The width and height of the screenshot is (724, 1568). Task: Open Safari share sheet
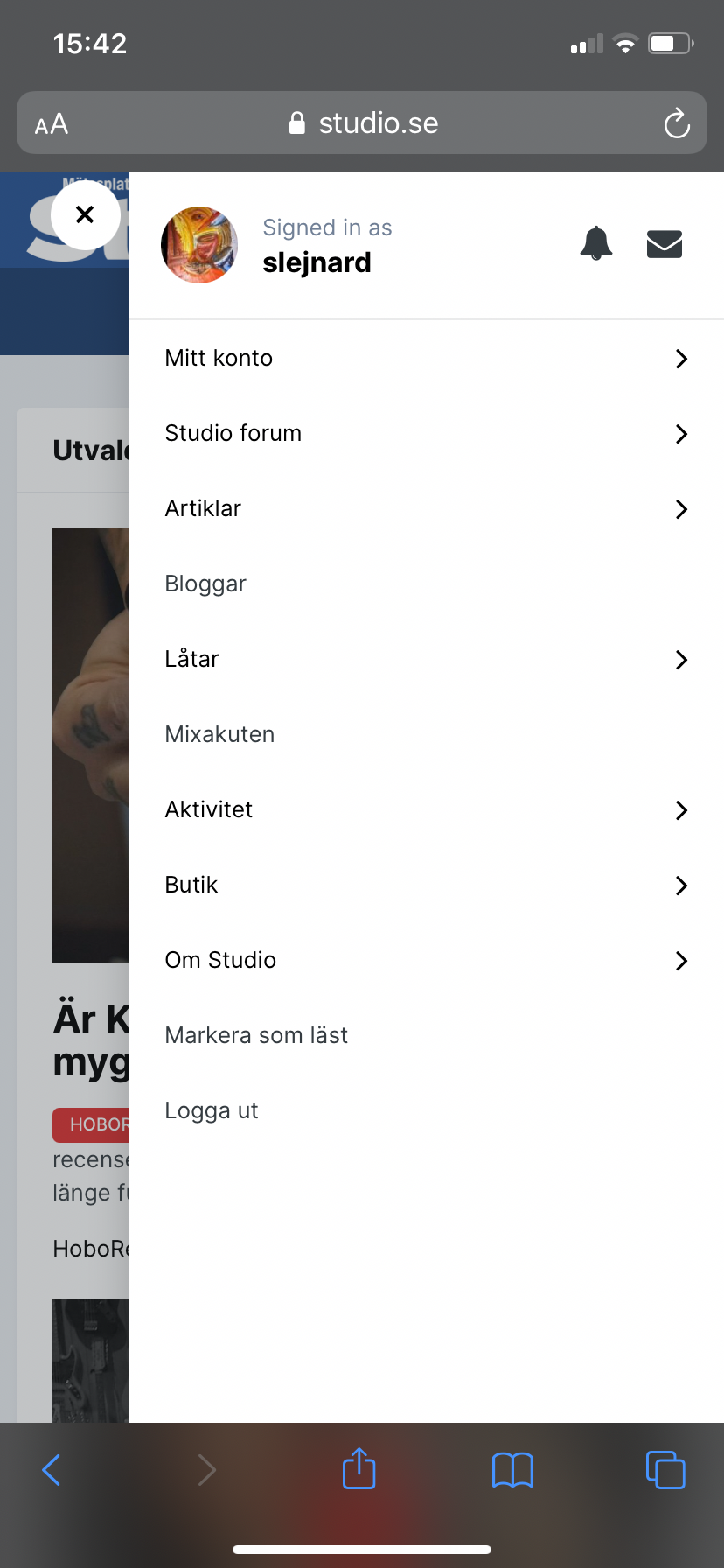pyautogui.click(x=359, y=1469)
